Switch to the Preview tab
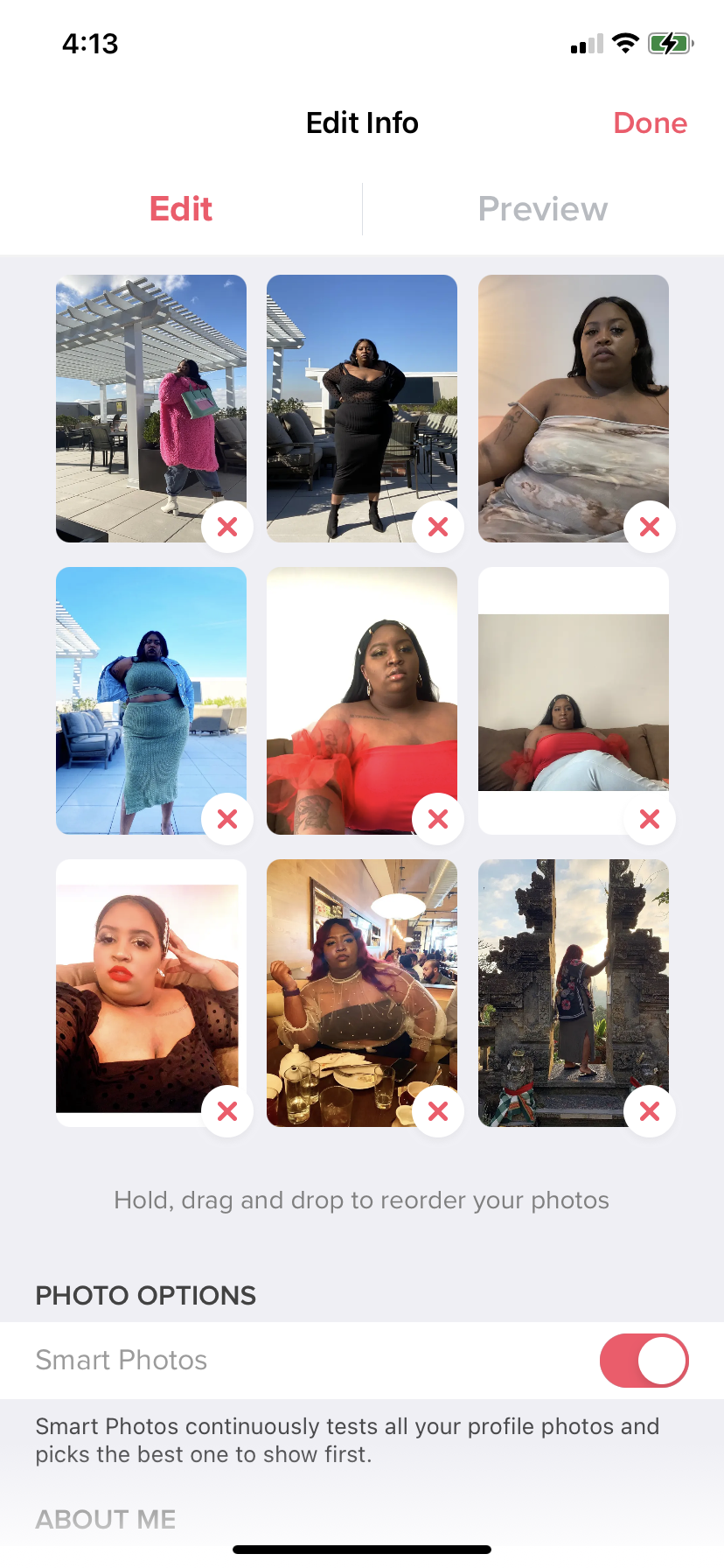This screenshot has width=724, height=1568. tap(543, 209)
